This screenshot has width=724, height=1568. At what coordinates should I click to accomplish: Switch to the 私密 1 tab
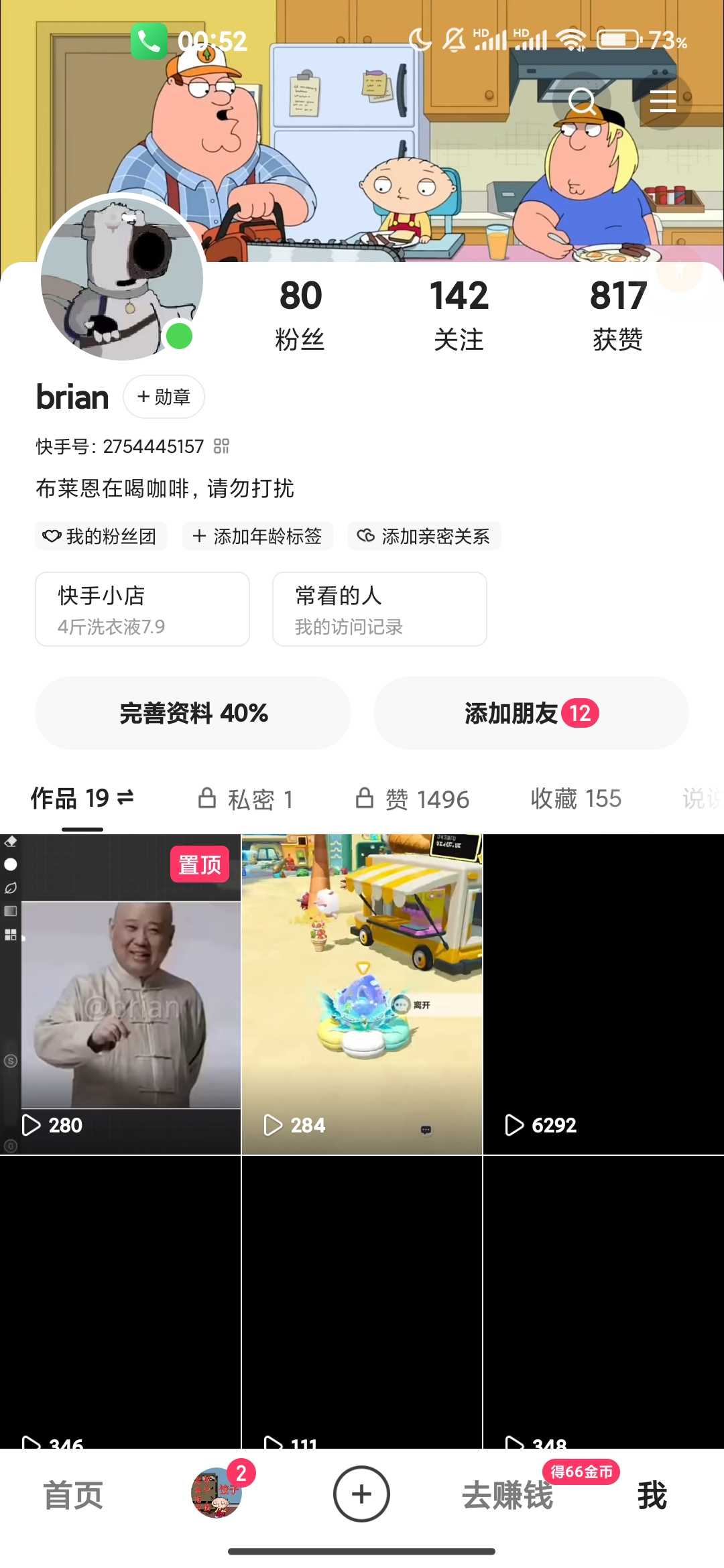pyautogui.click(x=246, y=799)
